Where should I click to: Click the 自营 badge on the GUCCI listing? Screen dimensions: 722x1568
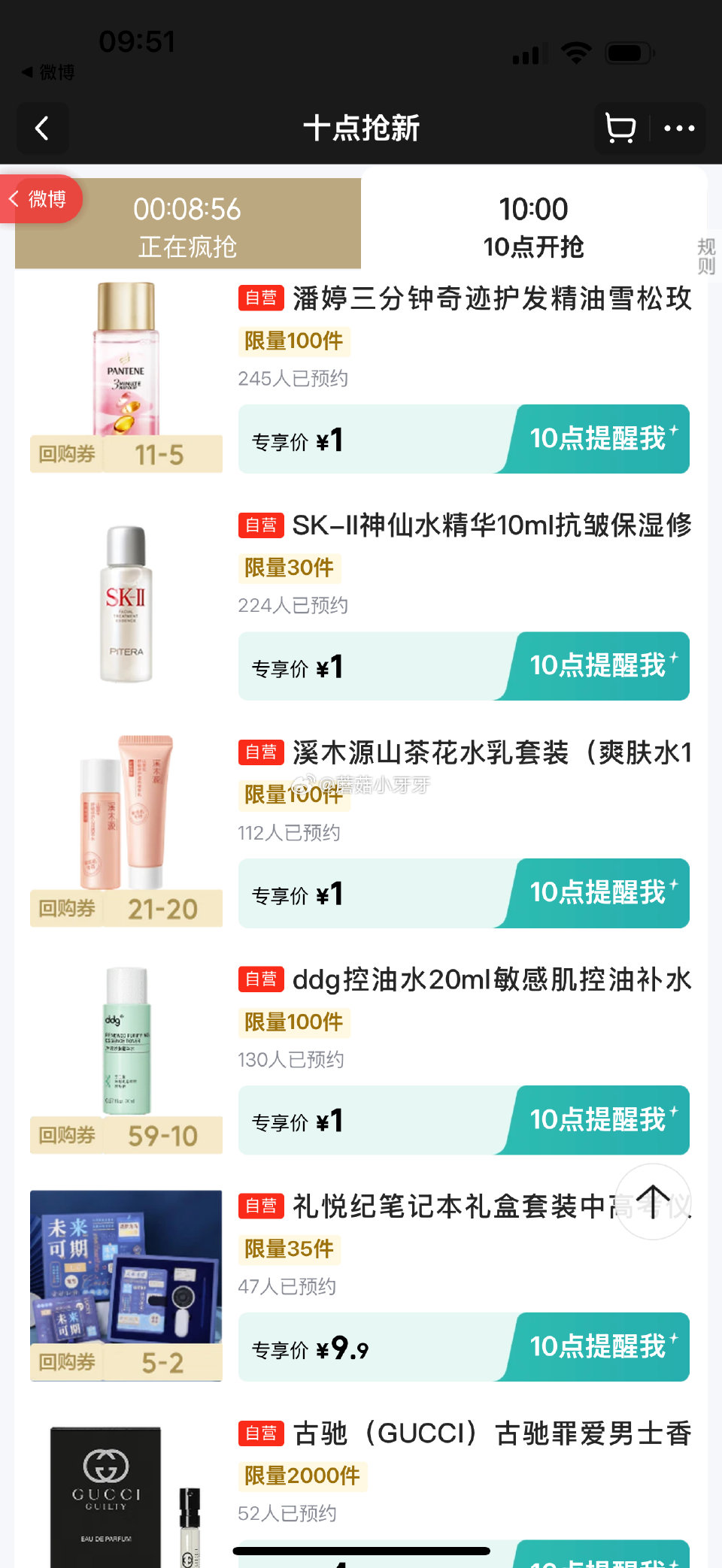(260, 1433)
